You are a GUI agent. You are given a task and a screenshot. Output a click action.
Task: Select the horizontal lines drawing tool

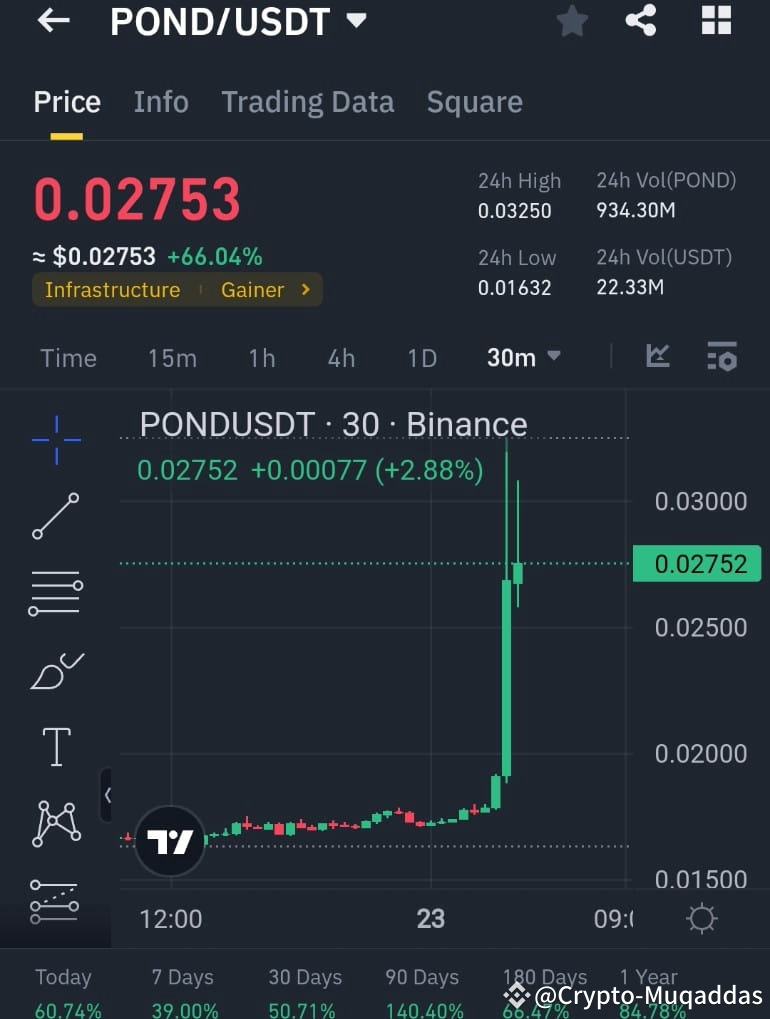(55, 592)
